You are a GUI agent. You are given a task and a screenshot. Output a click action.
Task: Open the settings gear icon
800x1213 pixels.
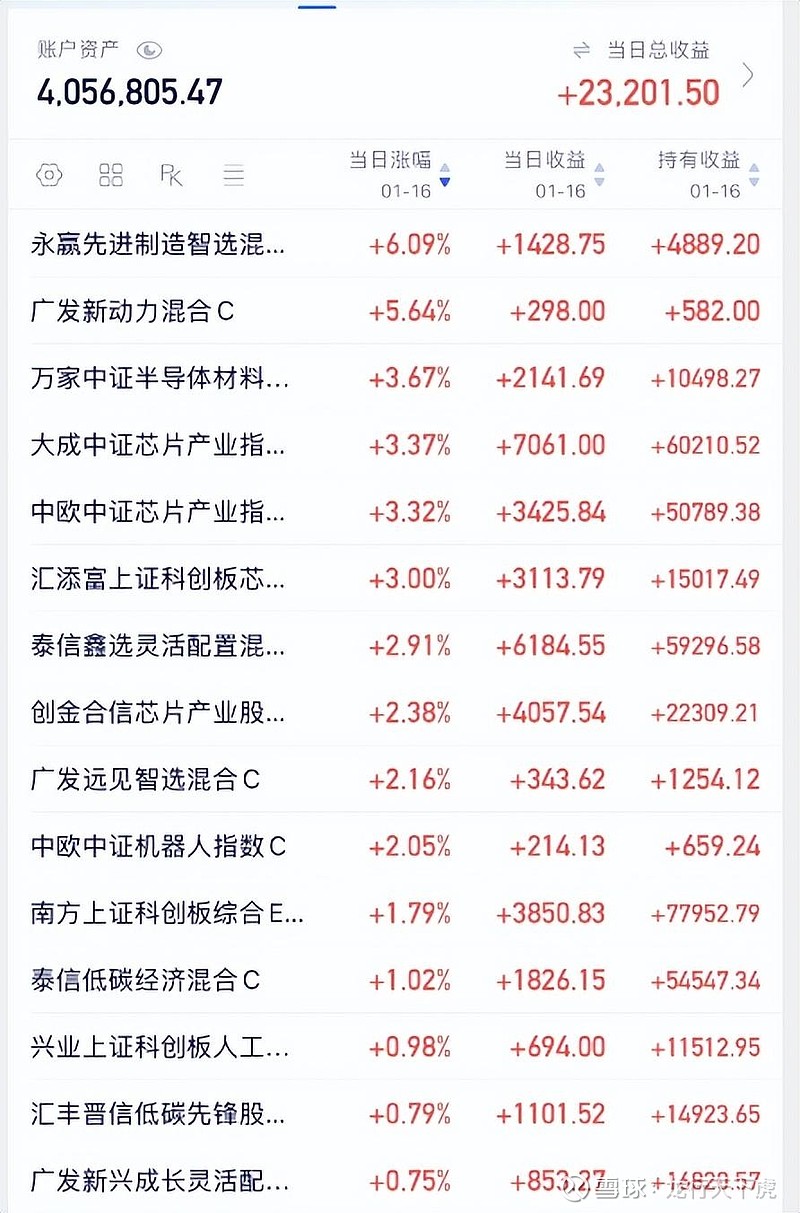click(48, 174)
